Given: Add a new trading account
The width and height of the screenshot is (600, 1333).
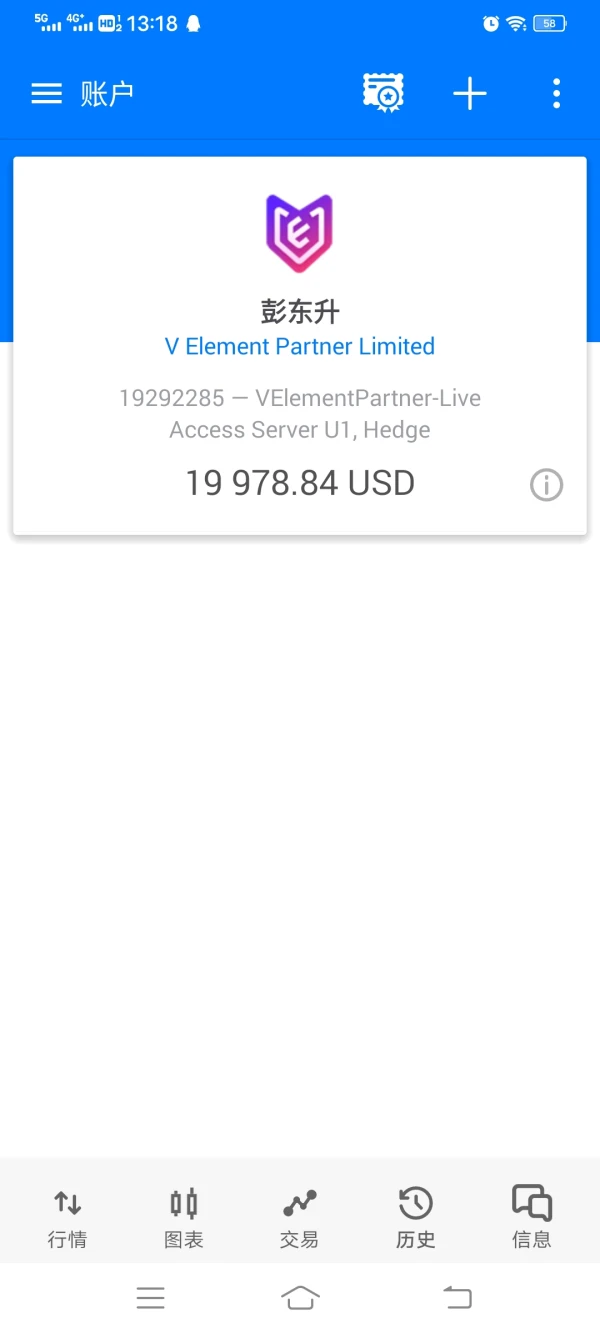Looking at the screenshot, I should [469, 94].
